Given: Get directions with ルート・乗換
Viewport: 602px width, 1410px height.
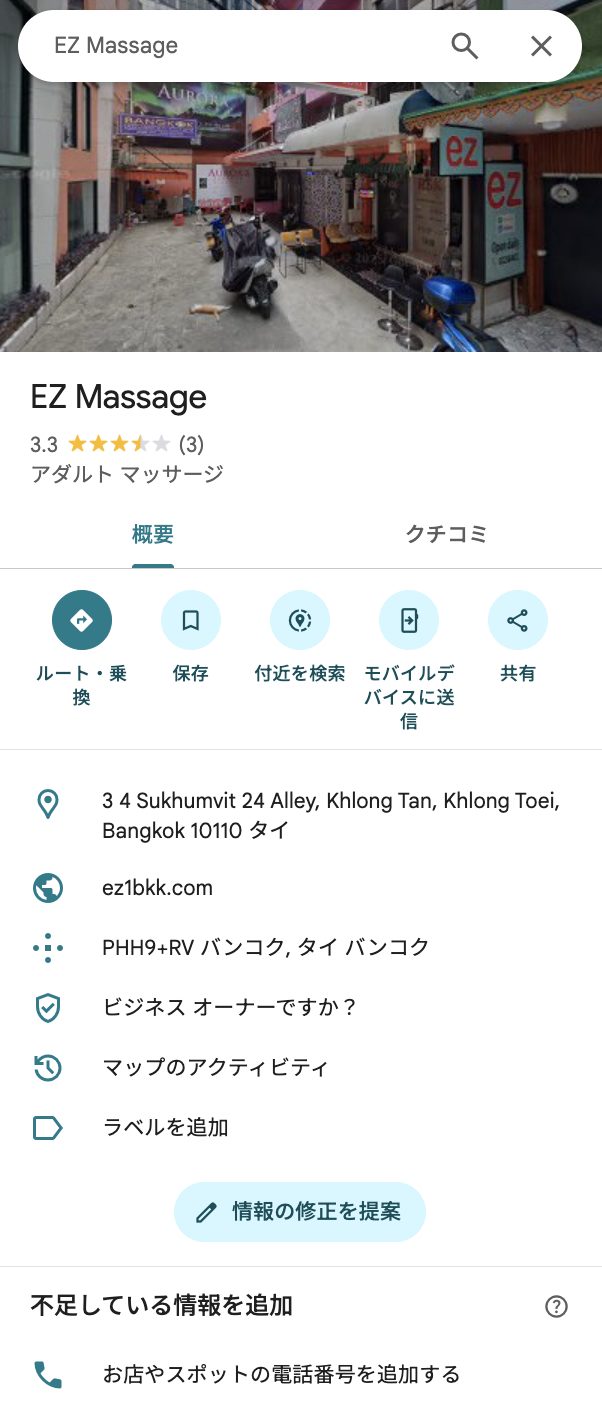Looking at the screenshot, I should 82,620.
